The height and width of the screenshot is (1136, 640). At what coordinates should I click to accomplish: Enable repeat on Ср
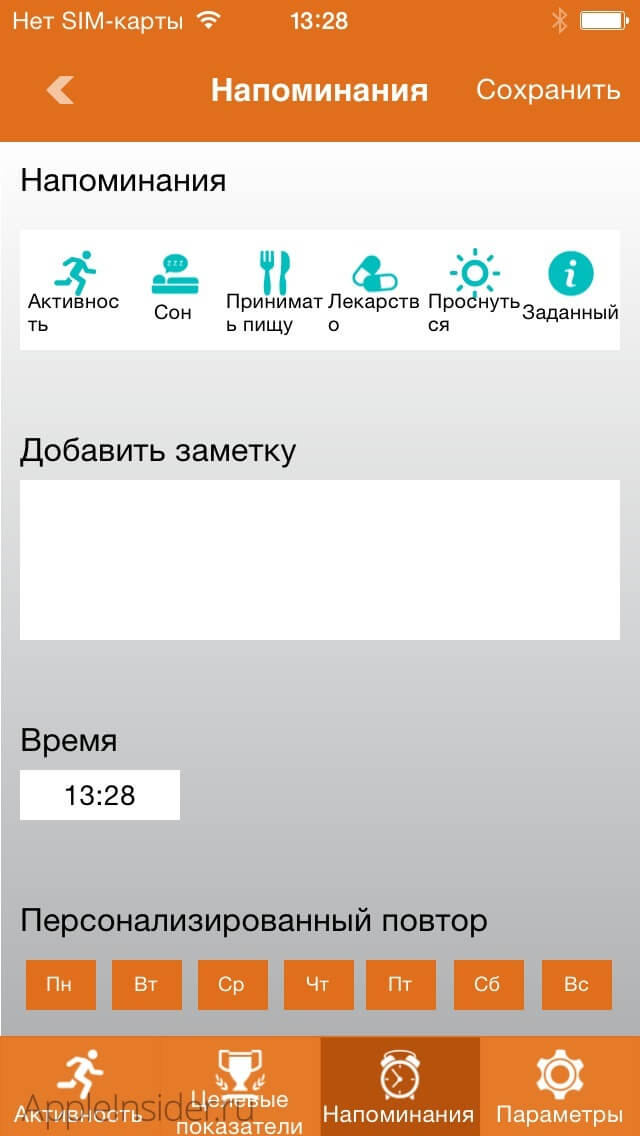coord(231,984)
